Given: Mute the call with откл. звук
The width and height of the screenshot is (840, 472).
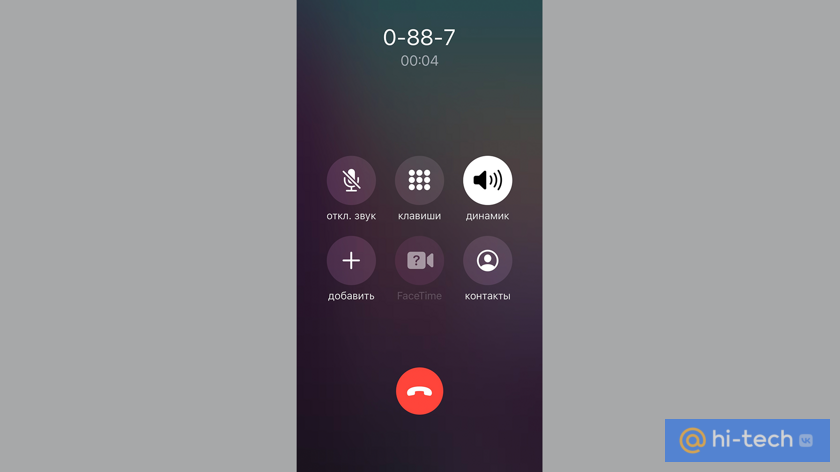Looking at the screenshot, I should pos(351,181).
